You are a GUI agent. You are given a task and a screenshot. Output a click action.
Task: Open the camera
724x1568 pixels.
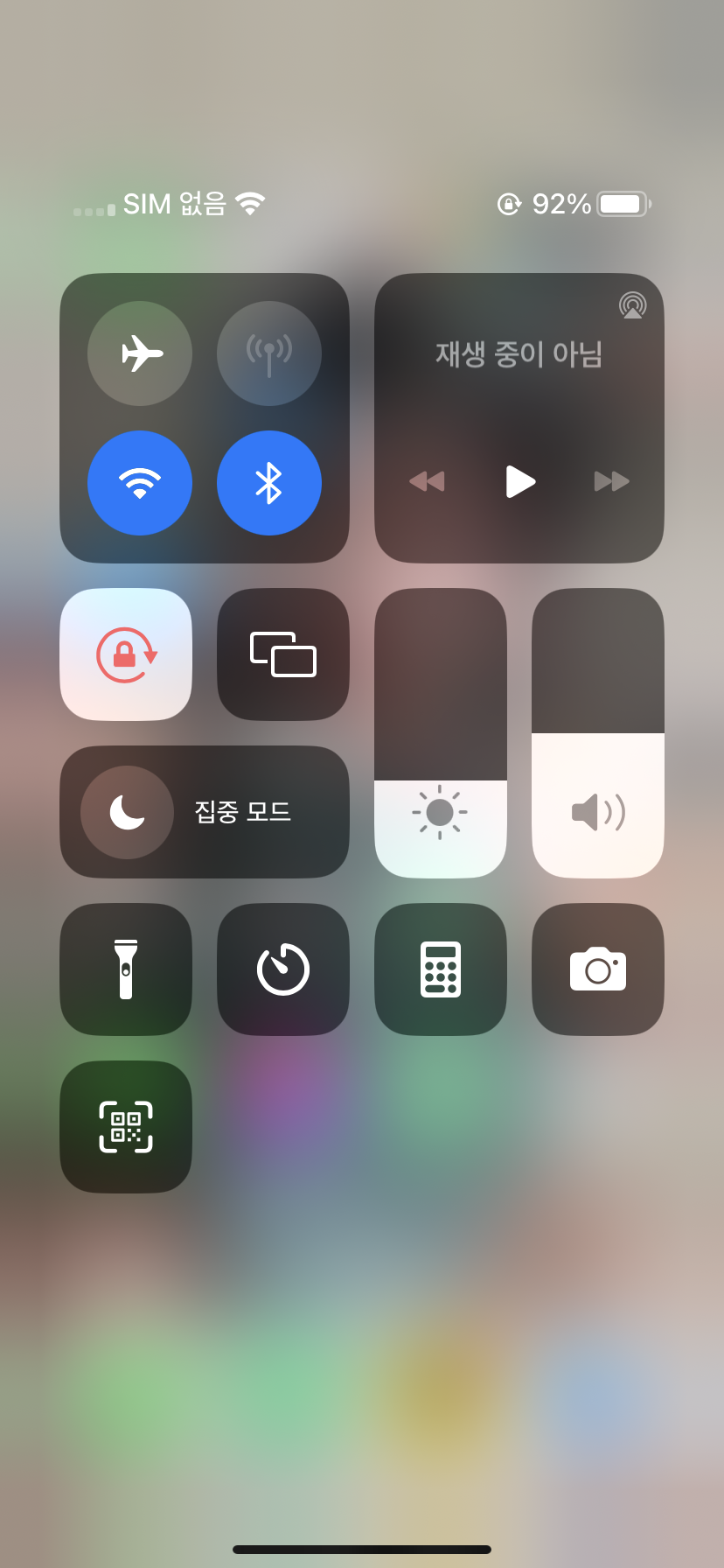pos(598,969)
